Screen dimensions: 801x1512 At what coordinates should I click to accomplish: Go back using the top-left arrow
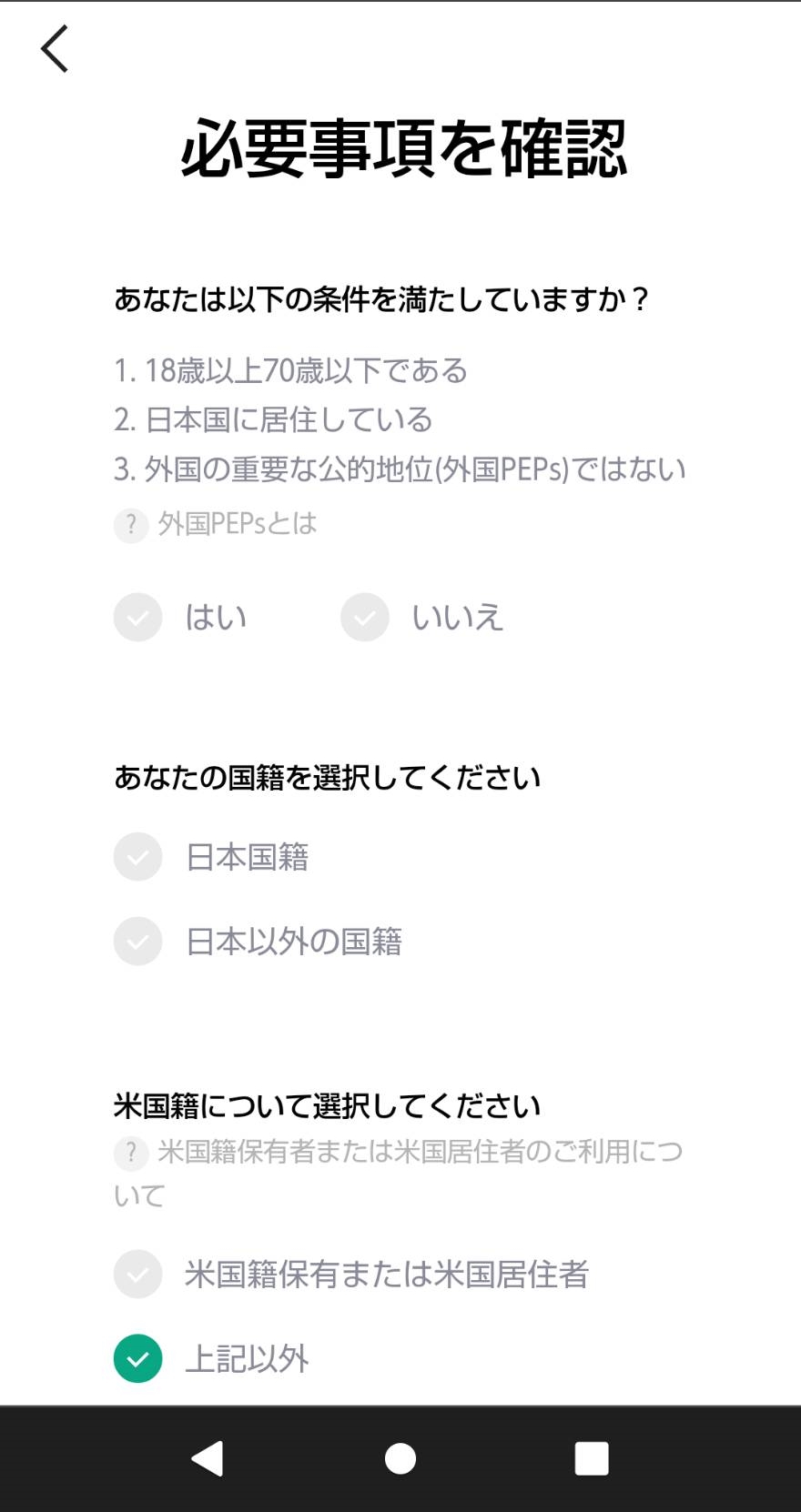[x=55, y=48]
